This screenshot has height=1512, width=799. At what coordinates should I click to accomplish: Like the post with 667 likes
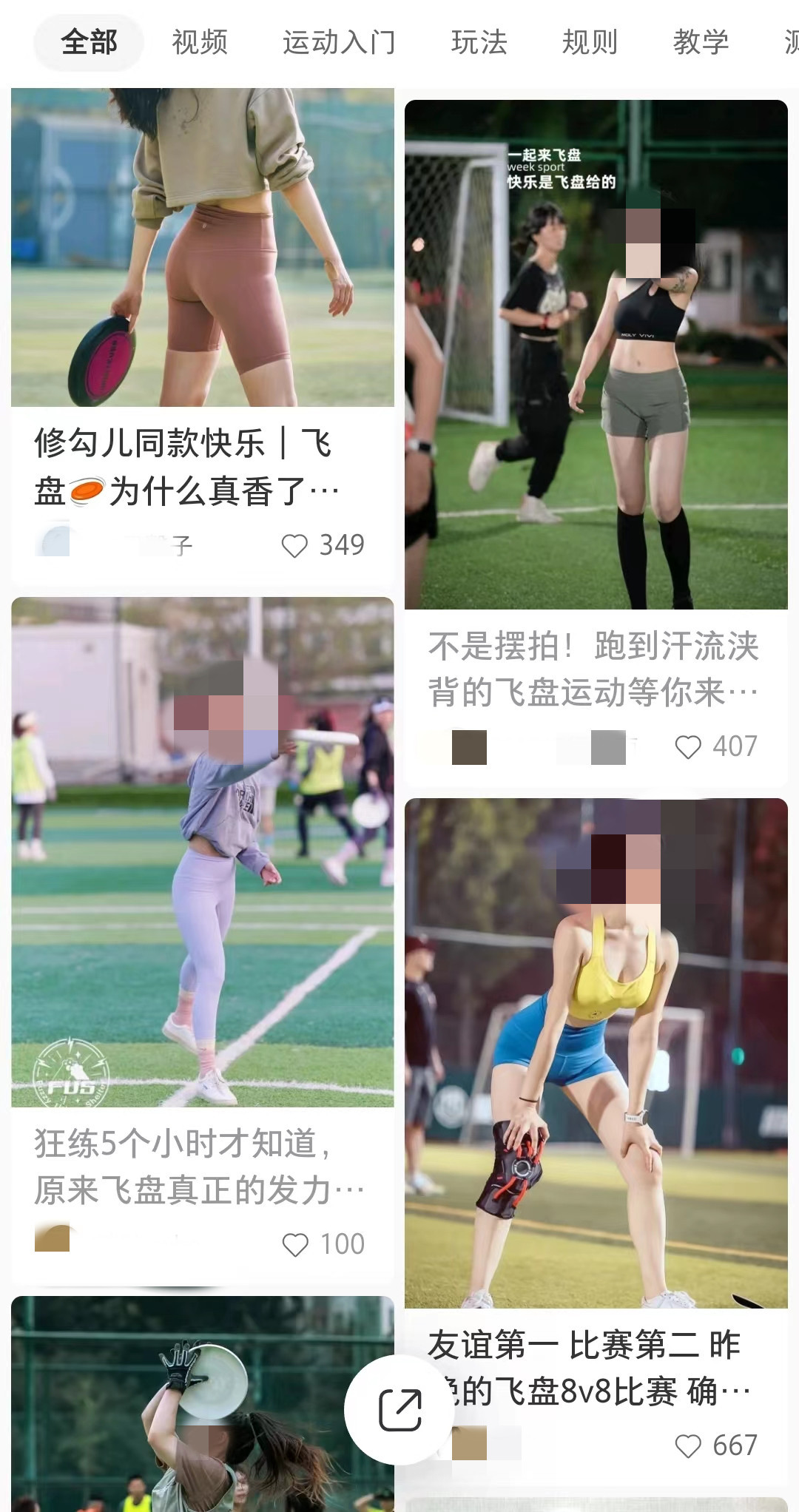688,1445
